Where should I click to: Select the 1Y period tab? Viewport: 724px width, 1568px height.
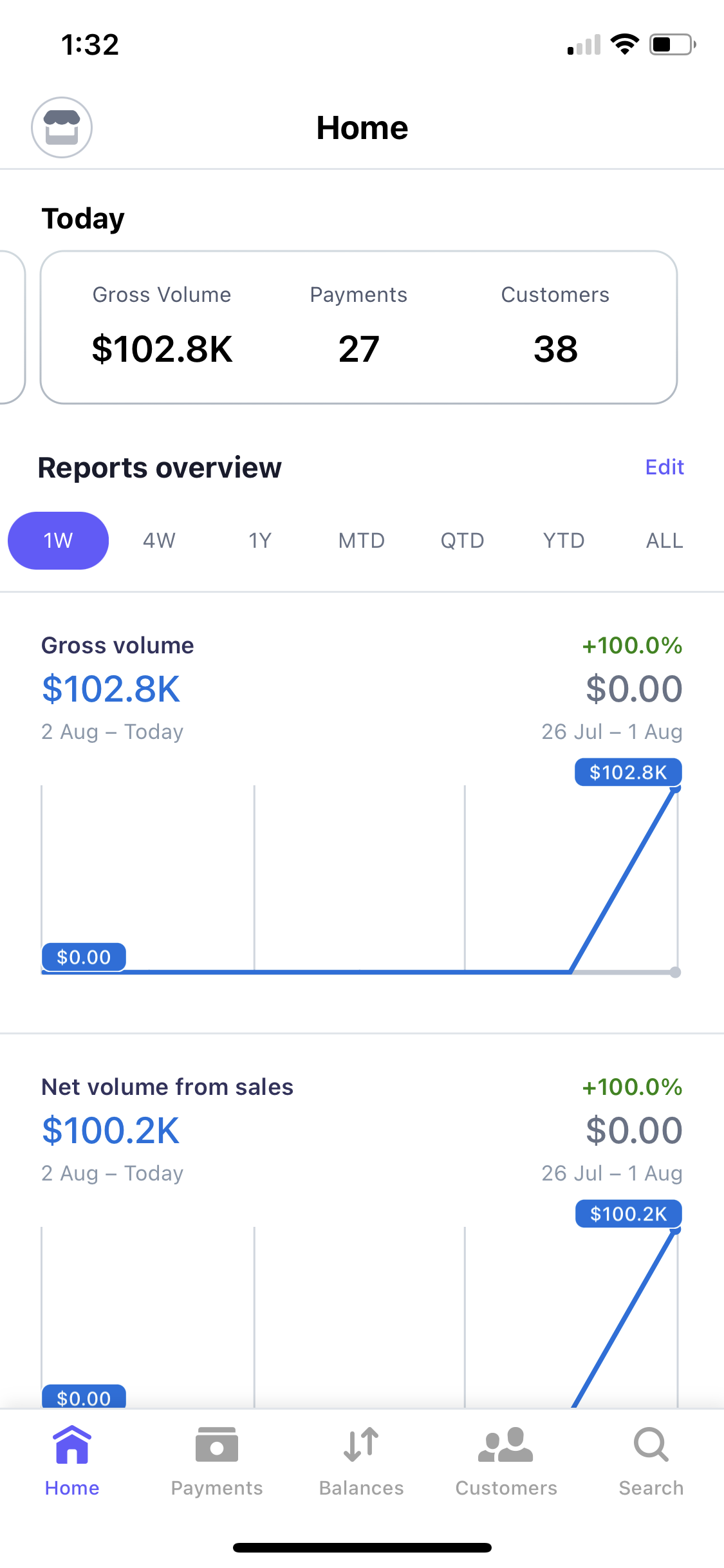coord(260,541)
